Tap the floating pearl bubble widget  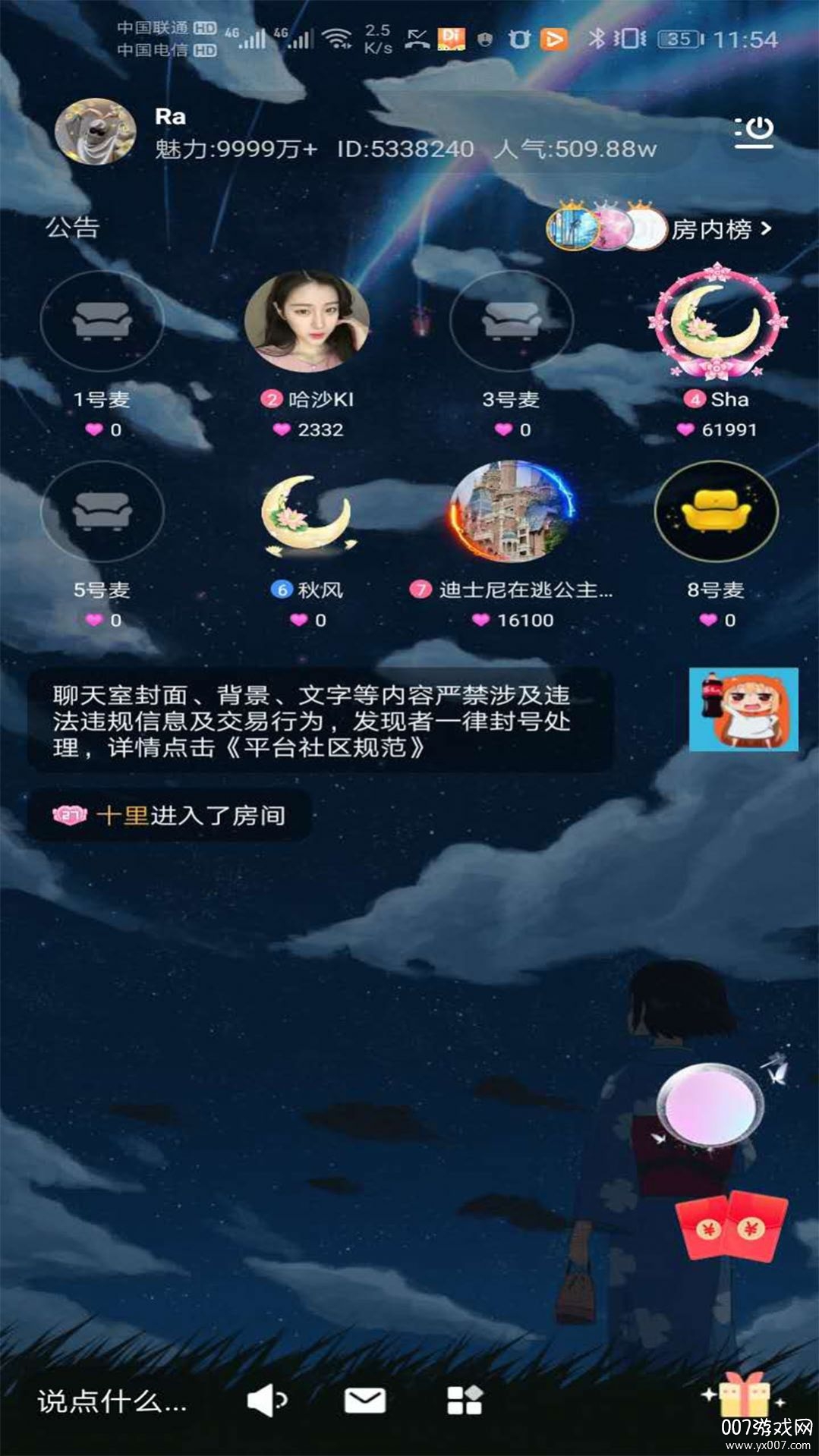click(710, 1104)
